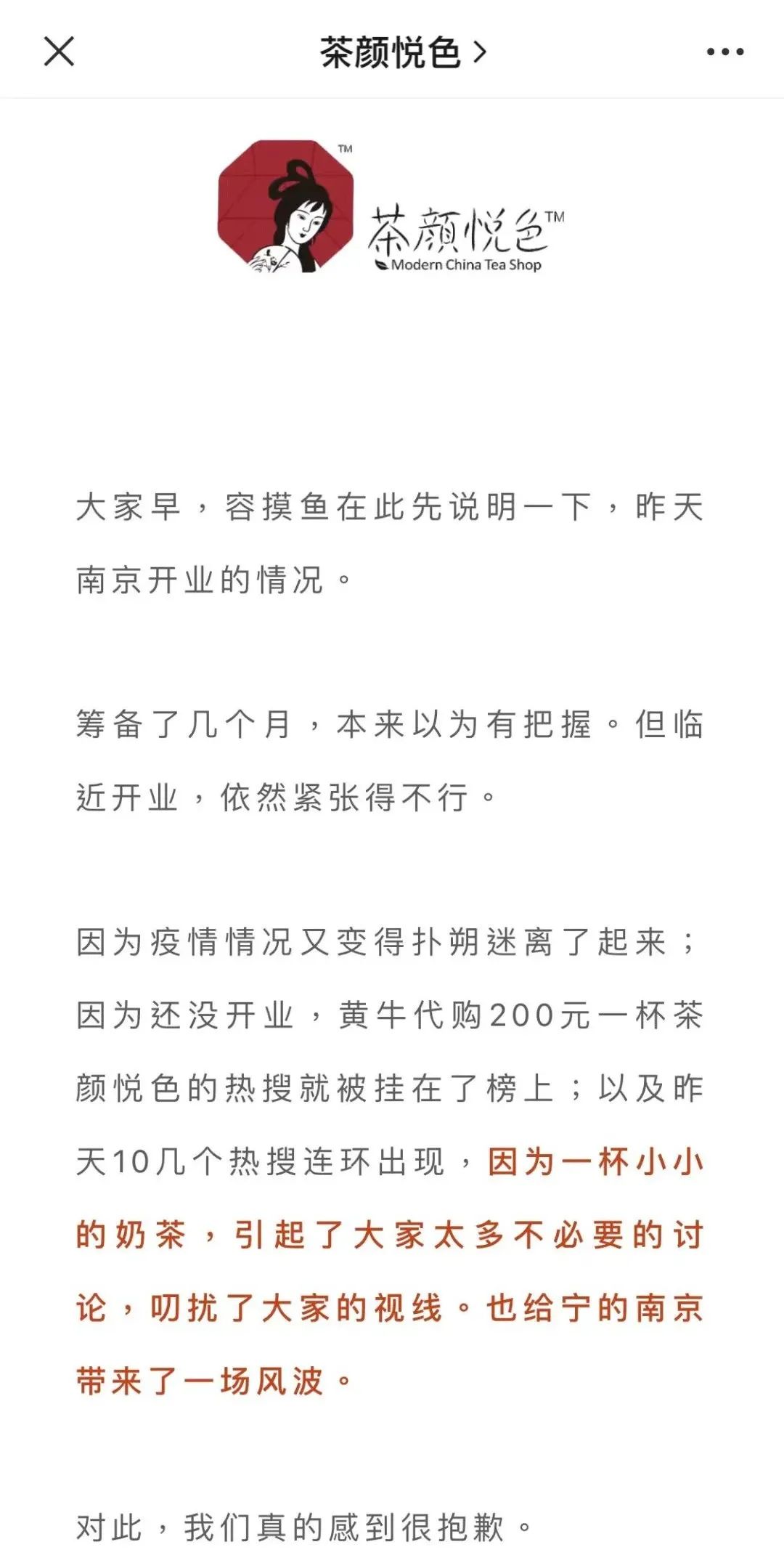
Task: Open the three-dot overflow menu
Action: click(x=725, y=52)
